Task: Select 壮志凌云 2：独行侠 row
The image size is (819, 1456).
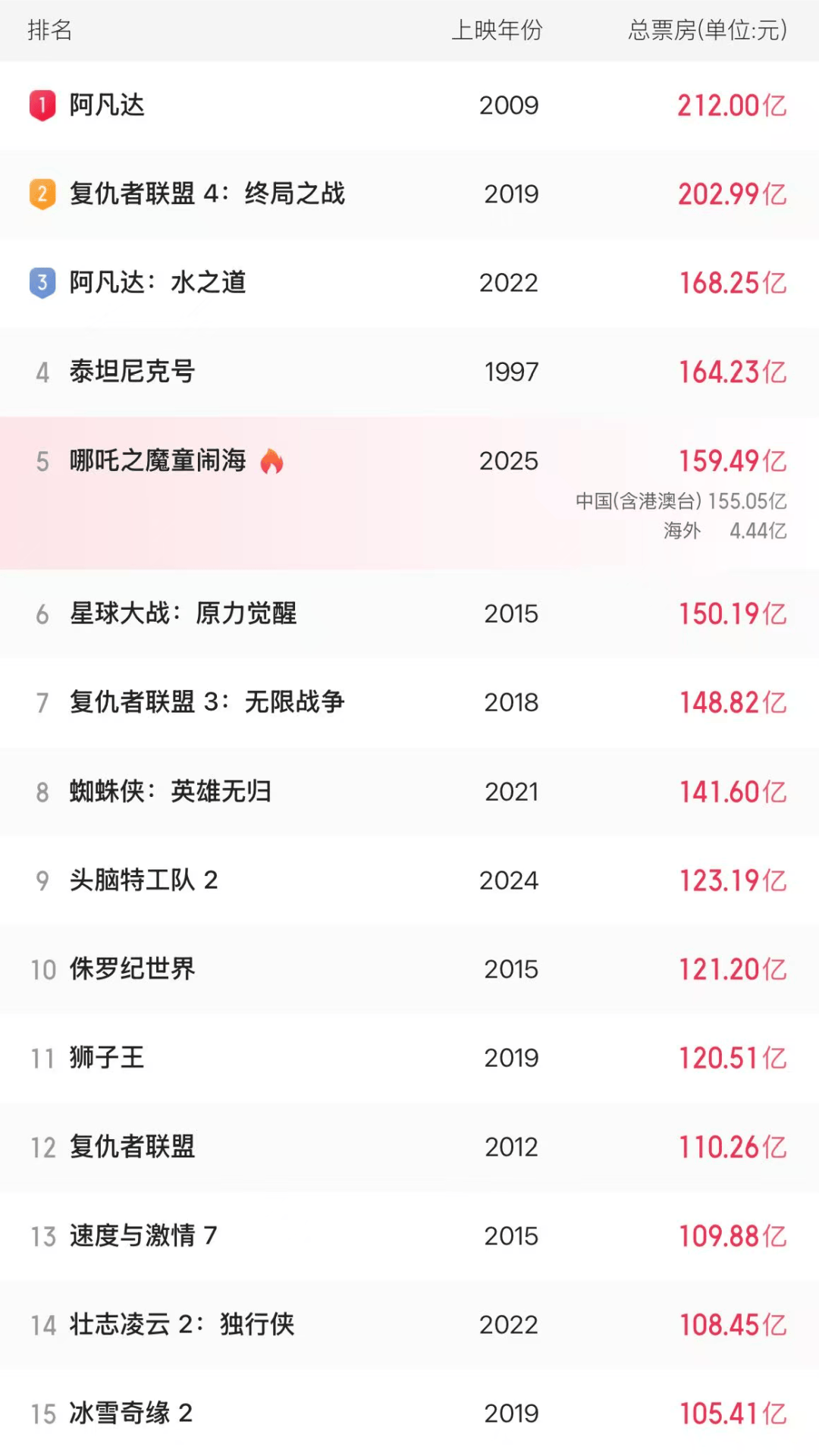Action: pyautogui.click(x=182, y=1325)
